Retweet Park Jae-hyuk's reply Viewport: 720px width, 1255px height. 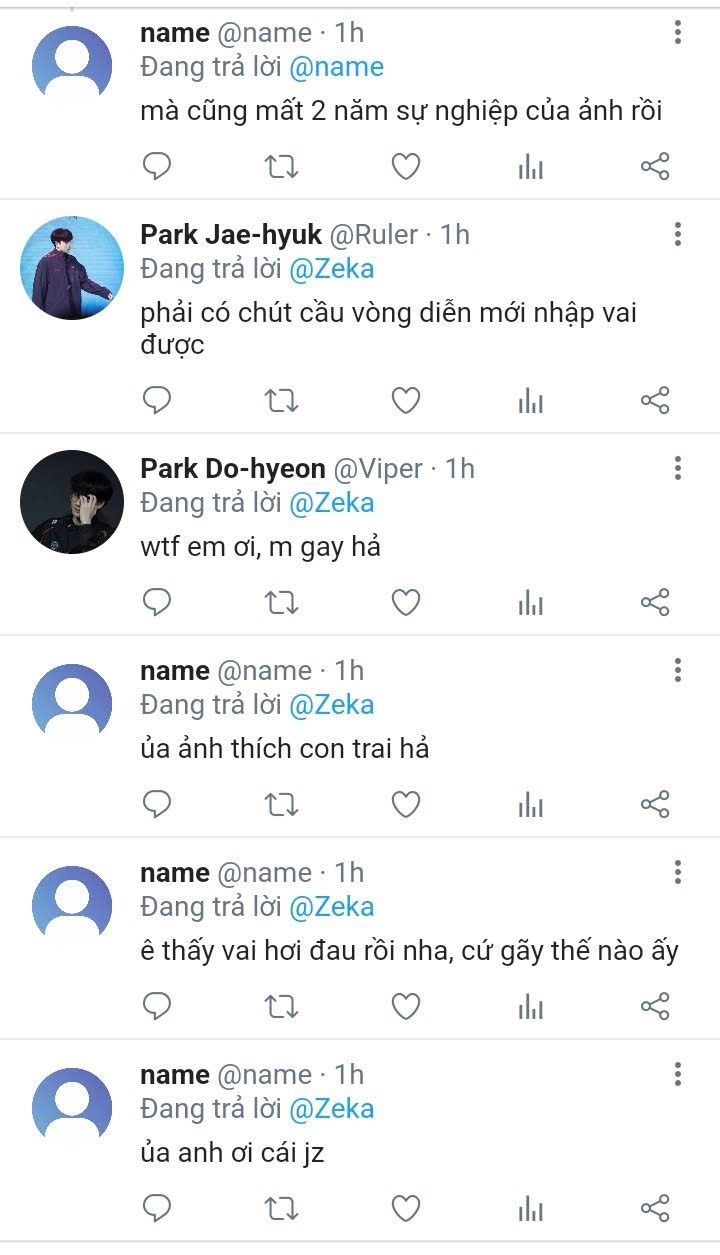(x=281, y=401)
